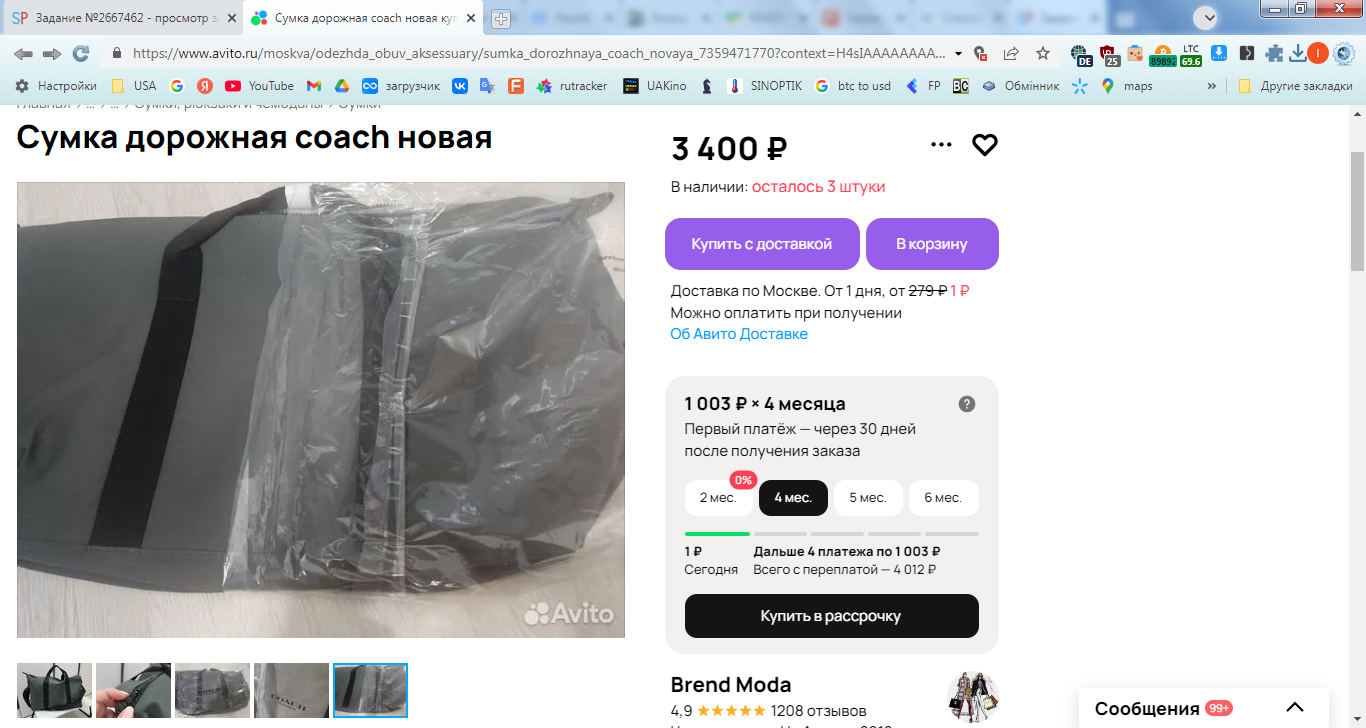
Task: Open the three-dot options menu near the price
Action: (941, 145)
